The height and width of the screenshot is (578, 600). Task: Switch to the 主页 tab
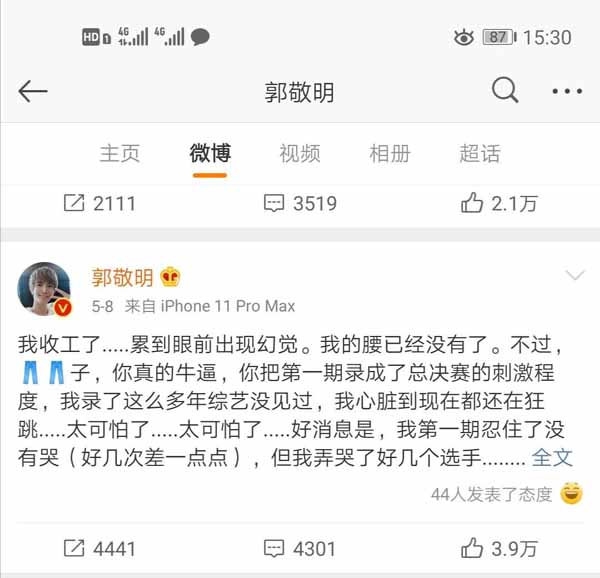119,154
